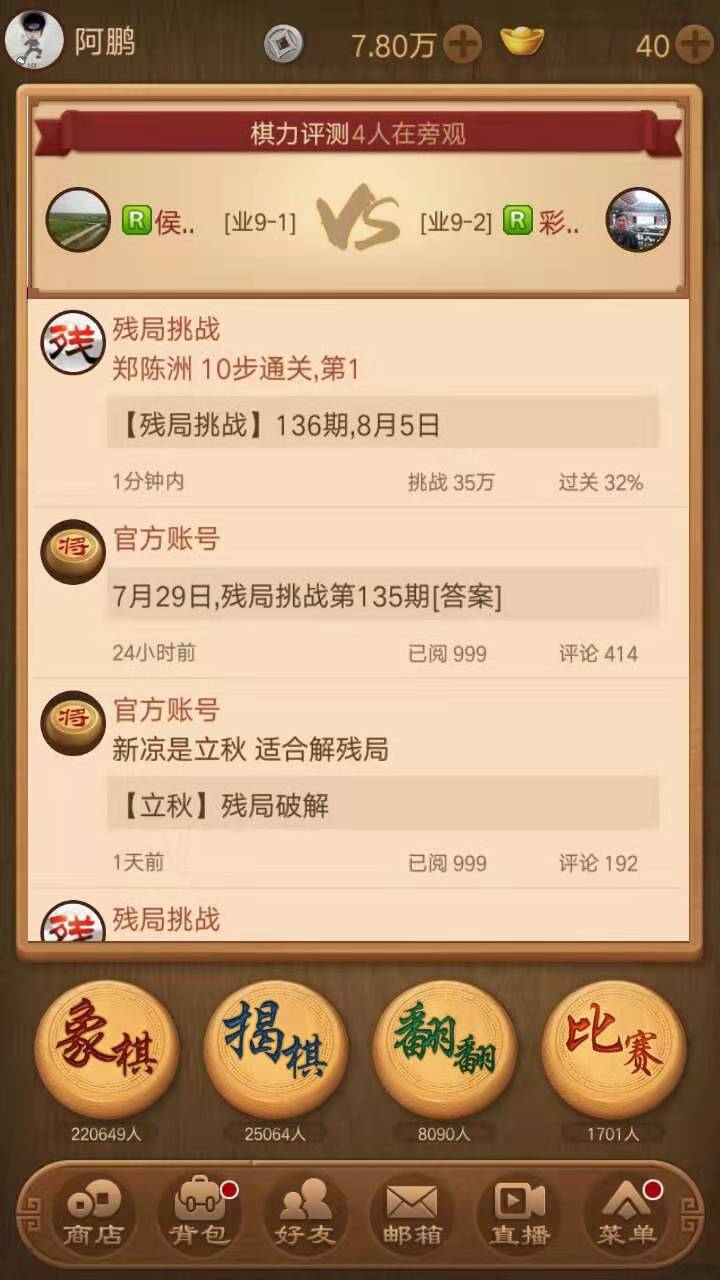720x1280 pixels.
Task: Enter the 比赛 competition mode
Action: click(613, 1052)
